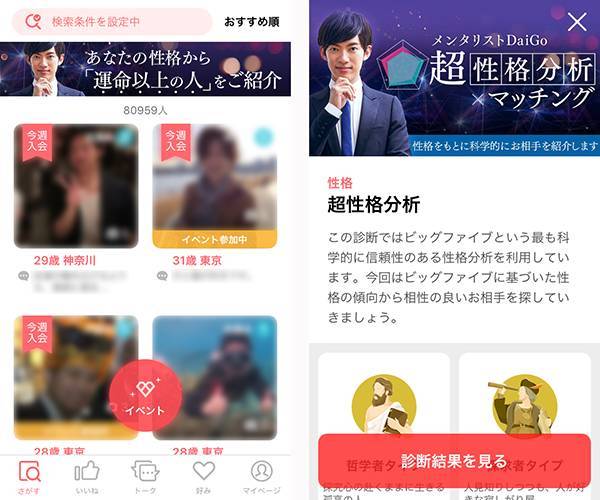Tap 診断結果を見る button

pos(454,461)
